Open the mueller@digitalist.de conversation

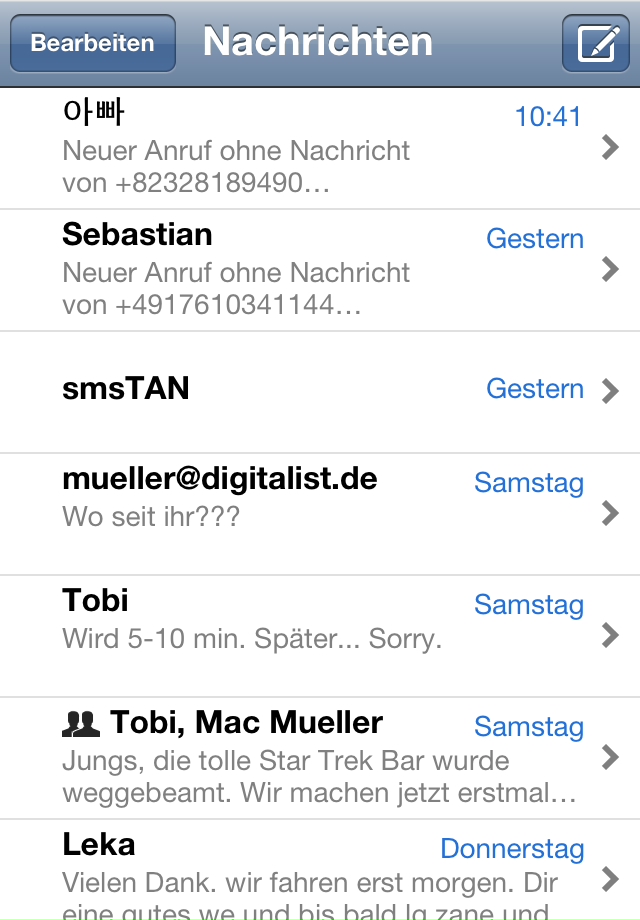pyautogui.click(x=320, y=513)
